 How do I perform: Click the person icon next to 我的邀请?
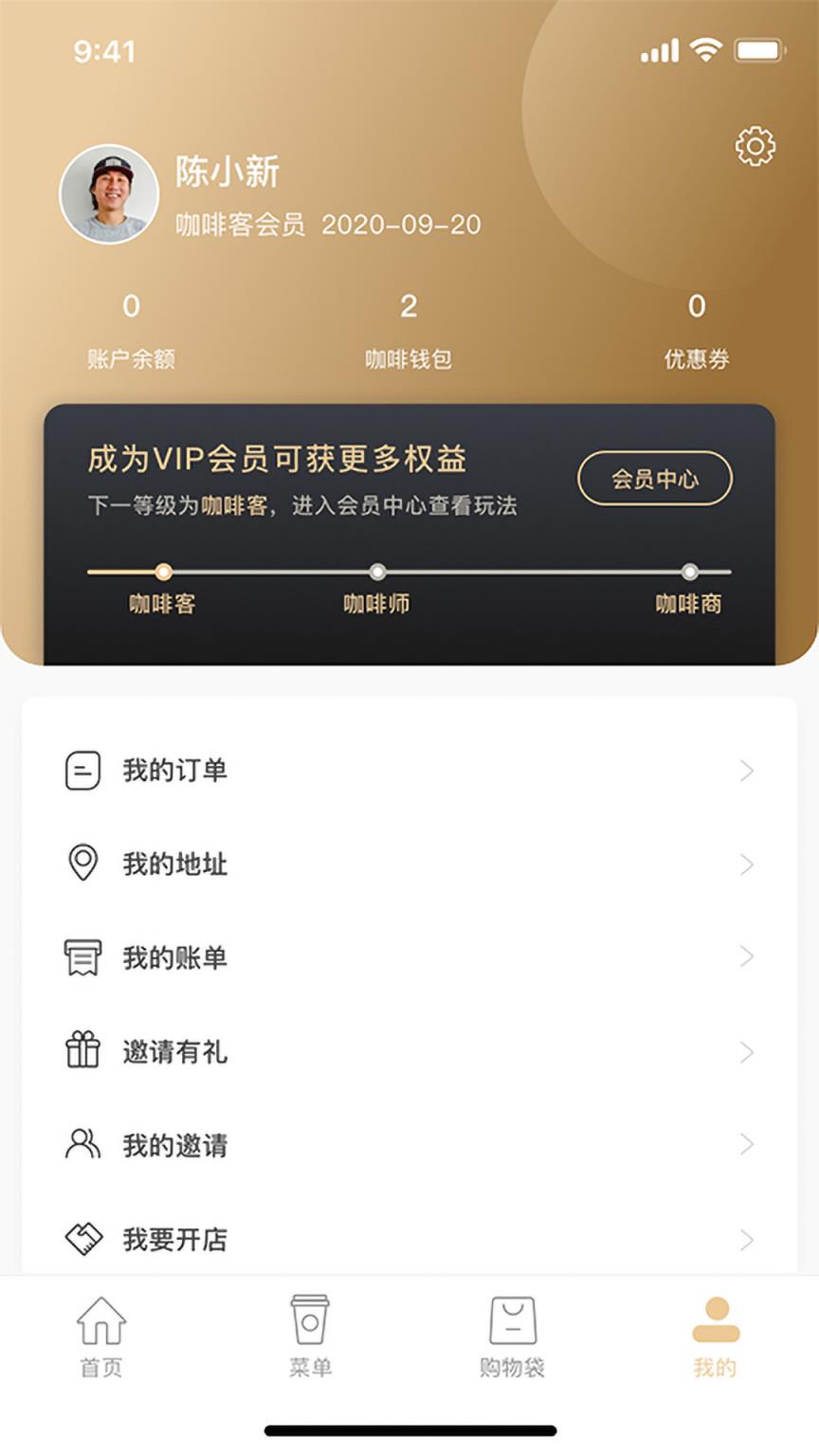(x=82, y=1145)
